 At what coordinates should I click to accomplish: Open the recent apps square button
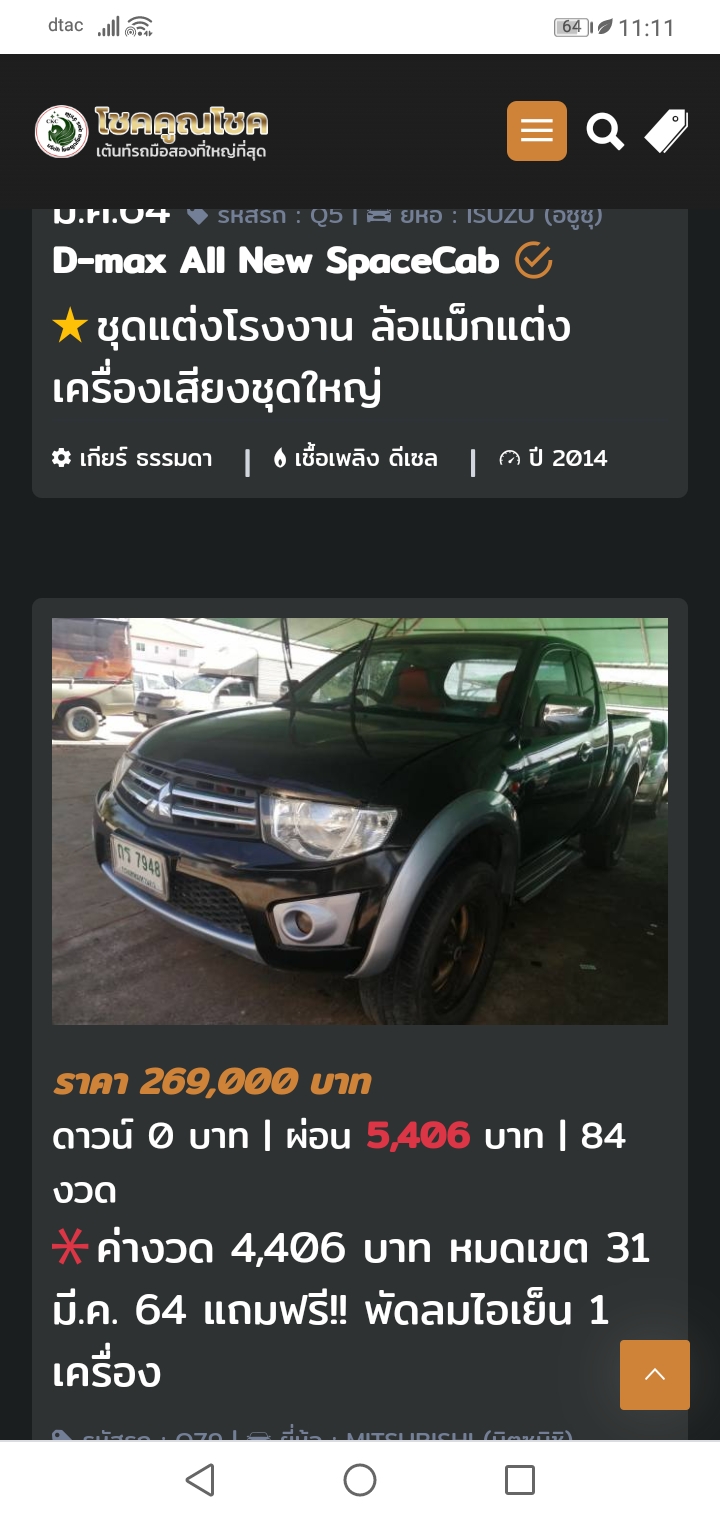pos(519,1479)
